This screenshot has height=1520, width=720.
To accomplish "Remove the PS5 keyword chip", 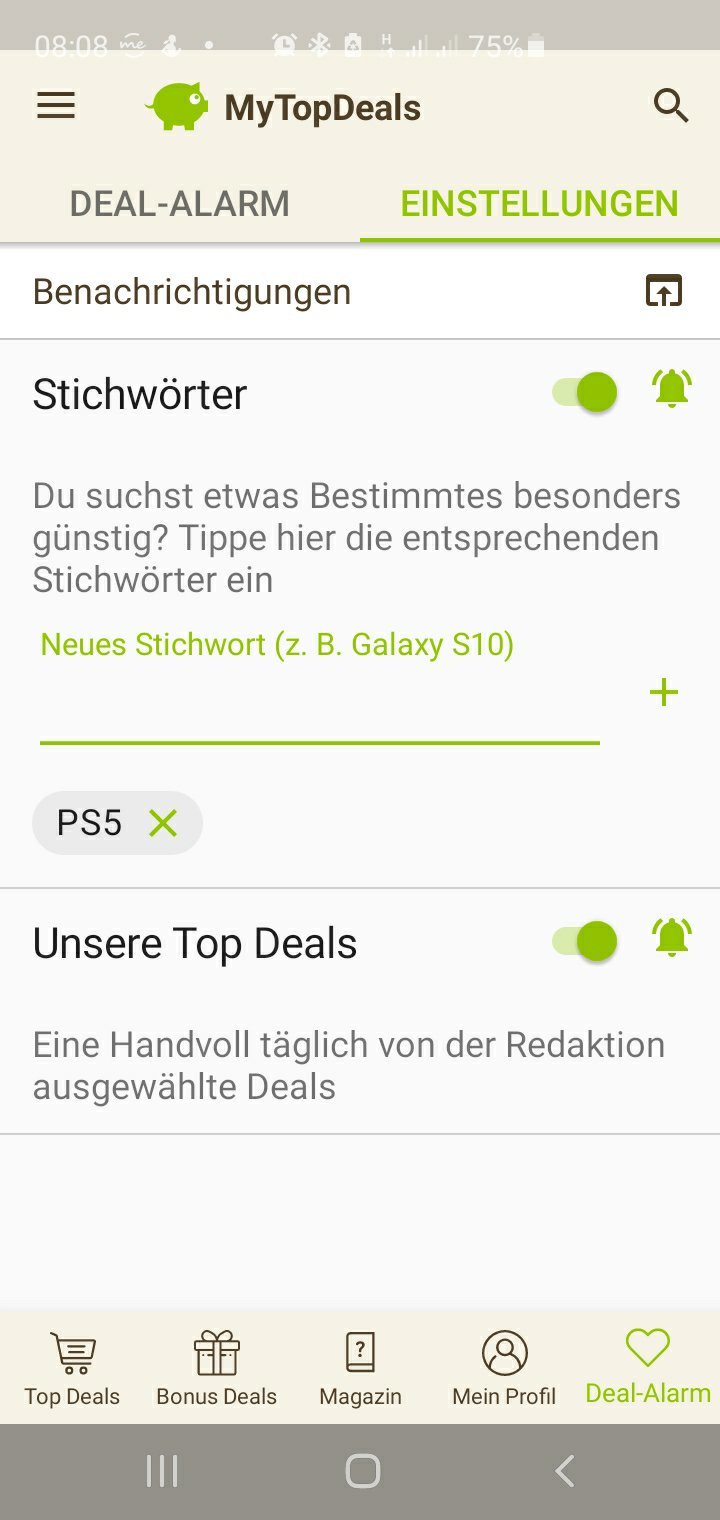I will [x=163, y=823].
